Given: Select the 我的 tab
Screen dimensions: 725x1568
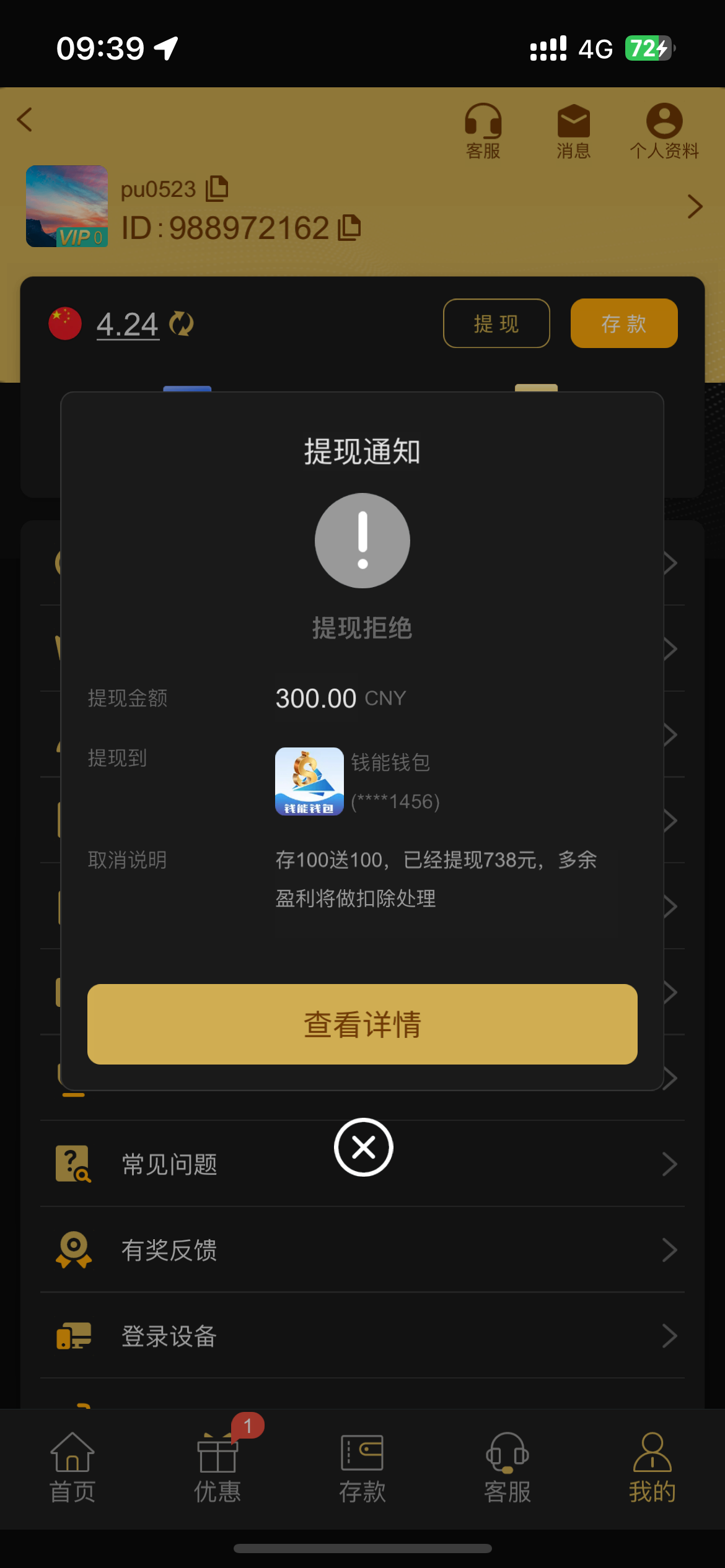Looking at the screenshot, I should click(652, 1469).
